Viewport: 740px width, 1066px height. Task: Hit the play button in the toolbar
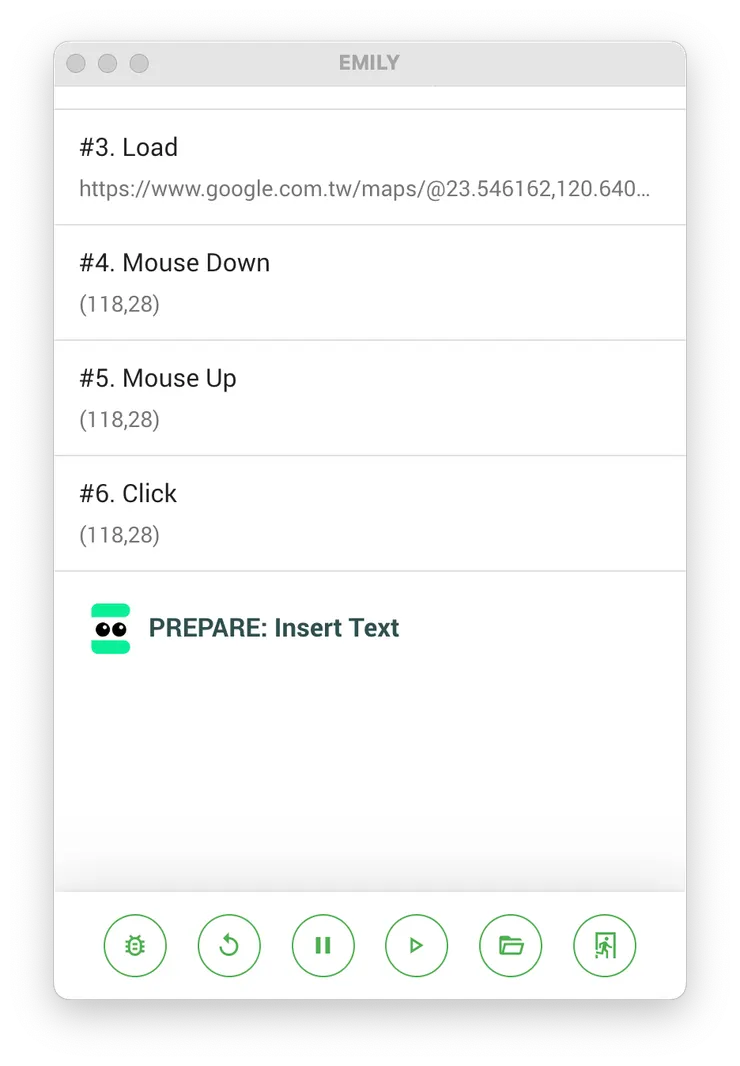pyautogui.click(x=416, y=945)
